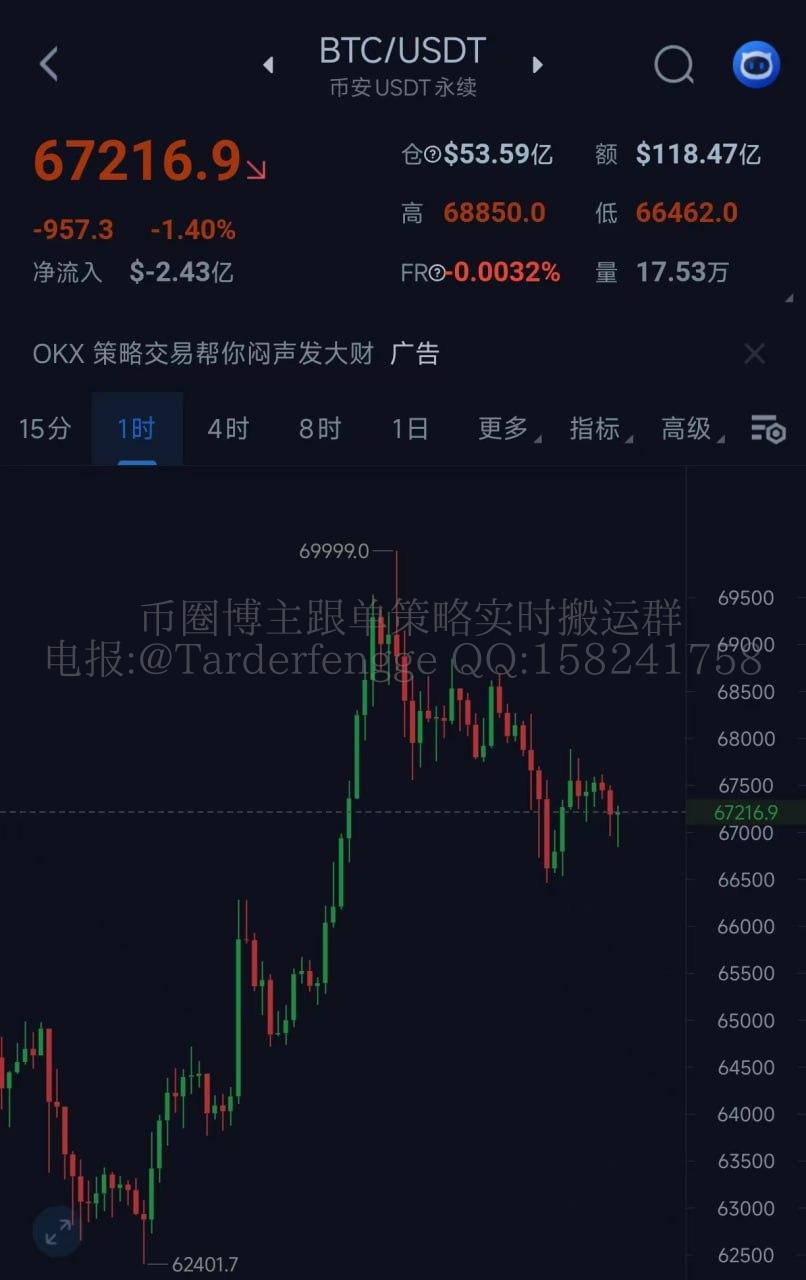This screenshot has width=806, height=1280.
Task: Switch to the next trading pair
Action: coord(538,65)
